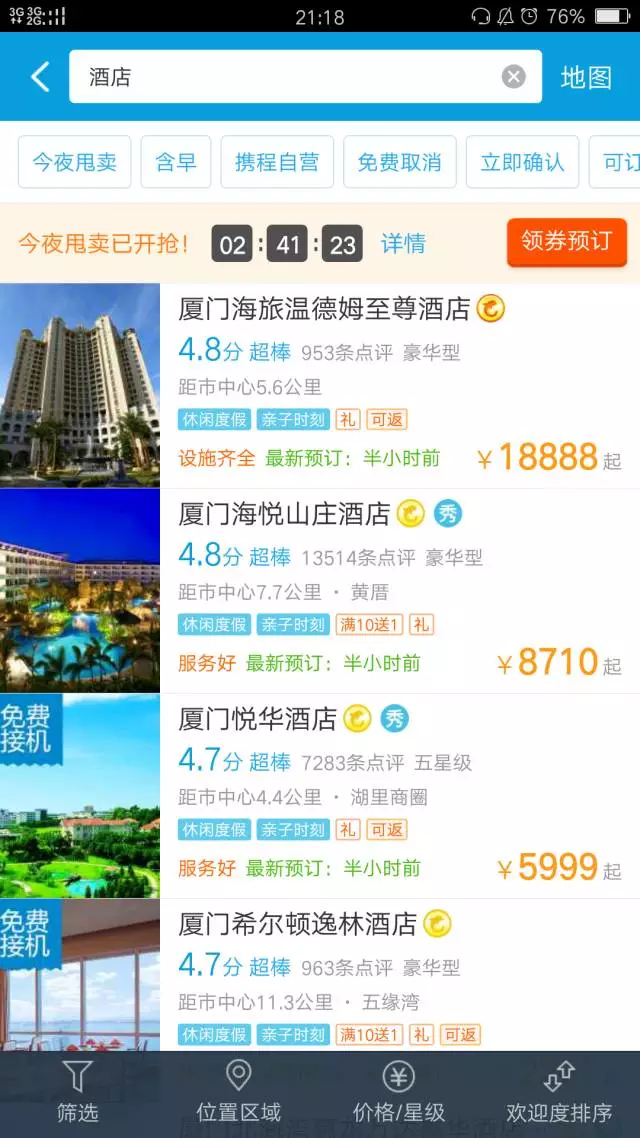The height and width of the screenshot is (1138, 640).
Task: Select the 今夜甩卖 filter chip
Action: click(75, 162)
